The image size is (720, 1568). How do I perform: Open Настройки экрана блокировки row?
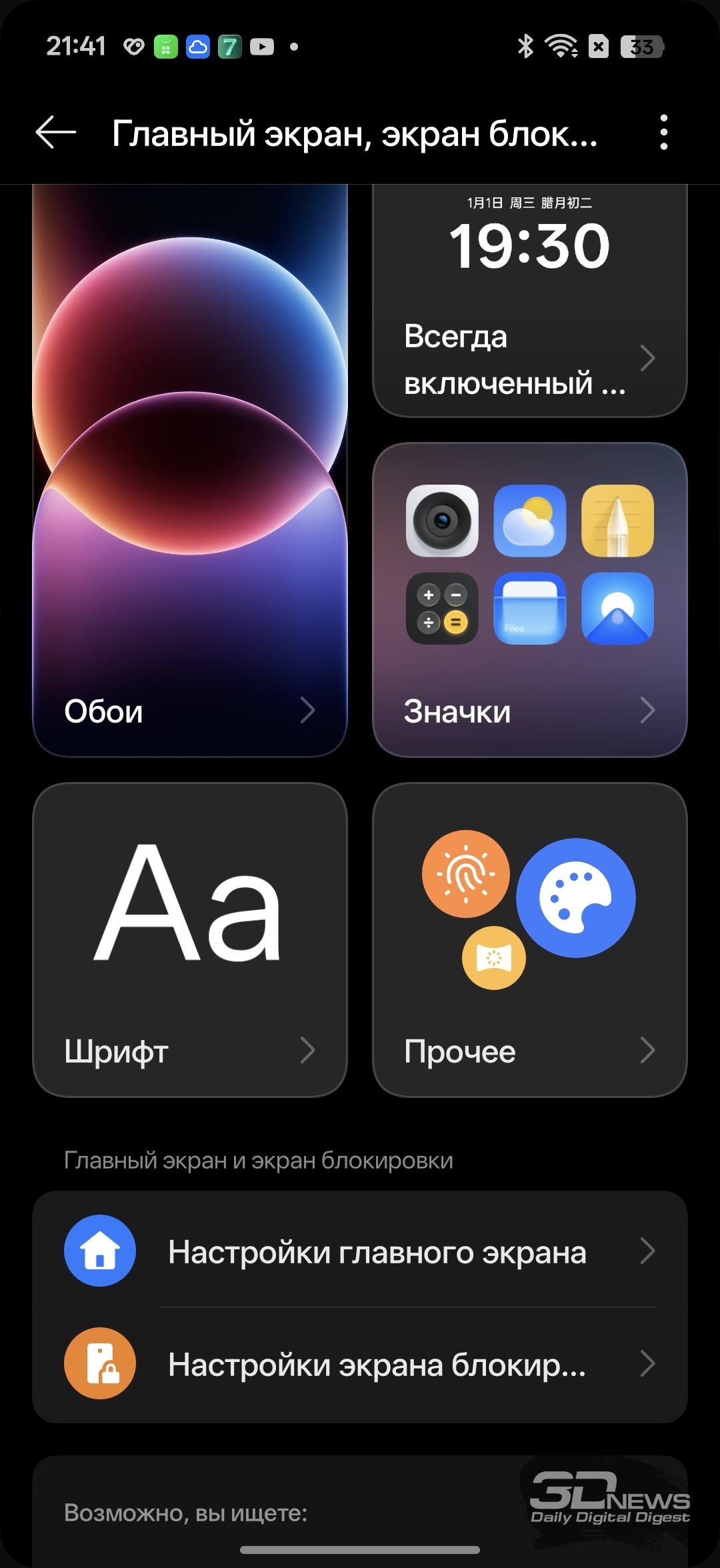[360, 1364]
